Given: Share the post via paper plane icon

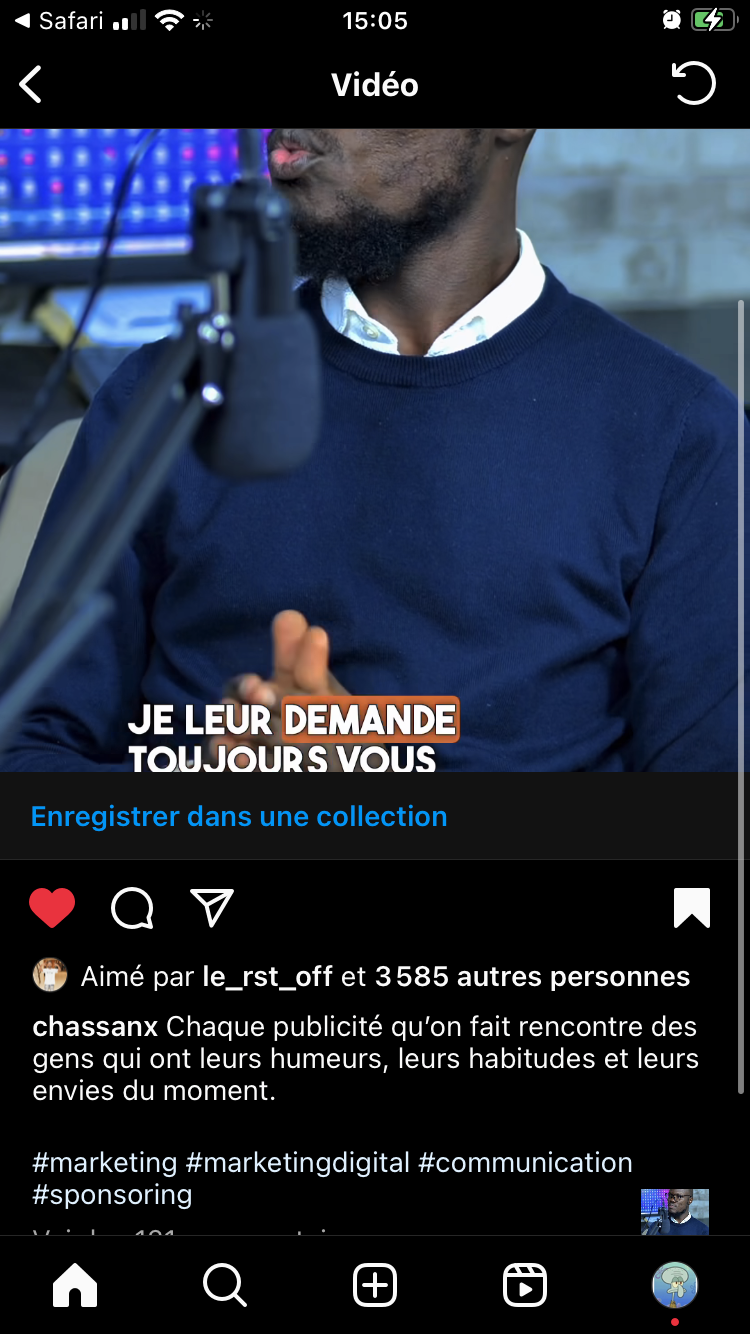Looking at the screenshot, I should pos(212,908).
